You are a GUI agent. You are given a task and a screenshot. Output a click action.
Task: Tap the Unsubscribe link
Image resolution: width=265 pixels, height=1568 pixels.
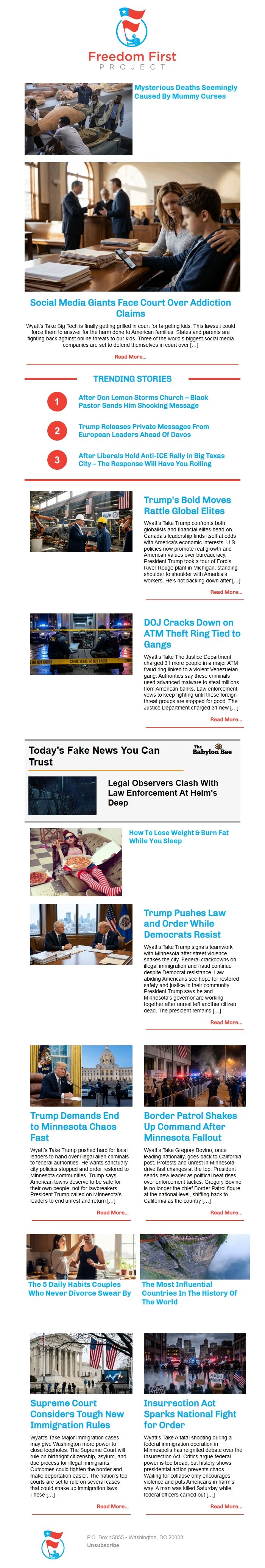click(x=103, y=1545)
